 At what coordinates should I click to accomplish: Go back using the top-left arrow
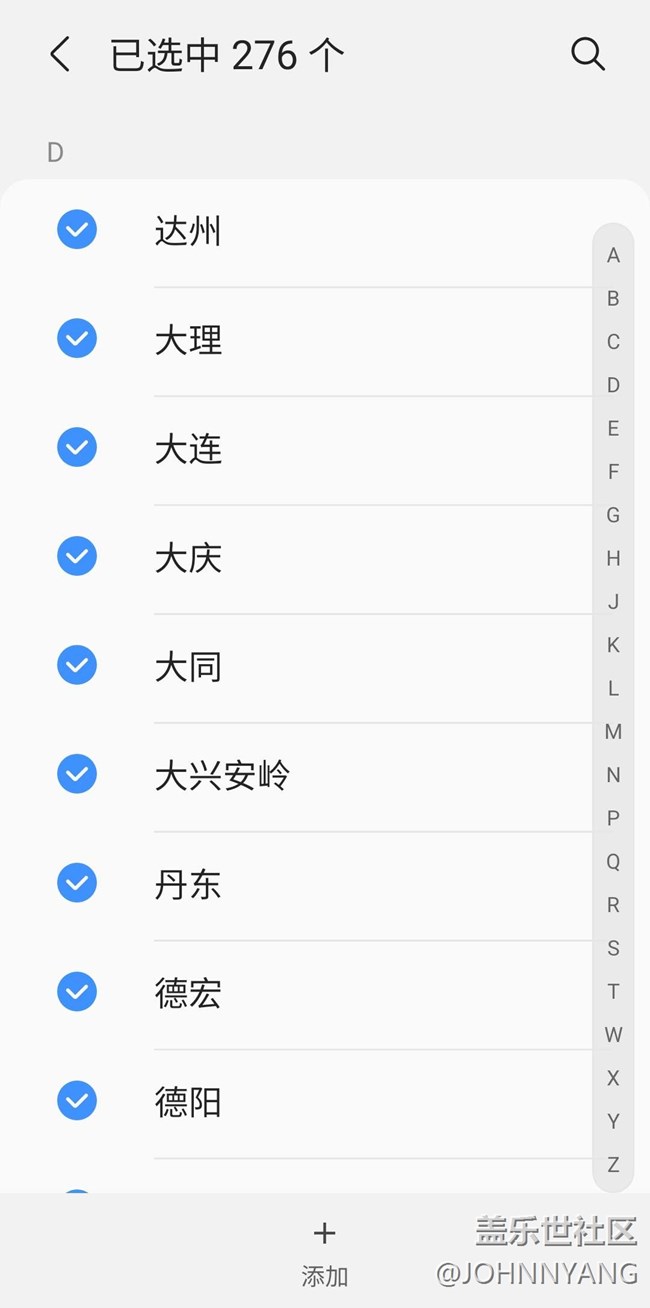(x=60, y=55)
